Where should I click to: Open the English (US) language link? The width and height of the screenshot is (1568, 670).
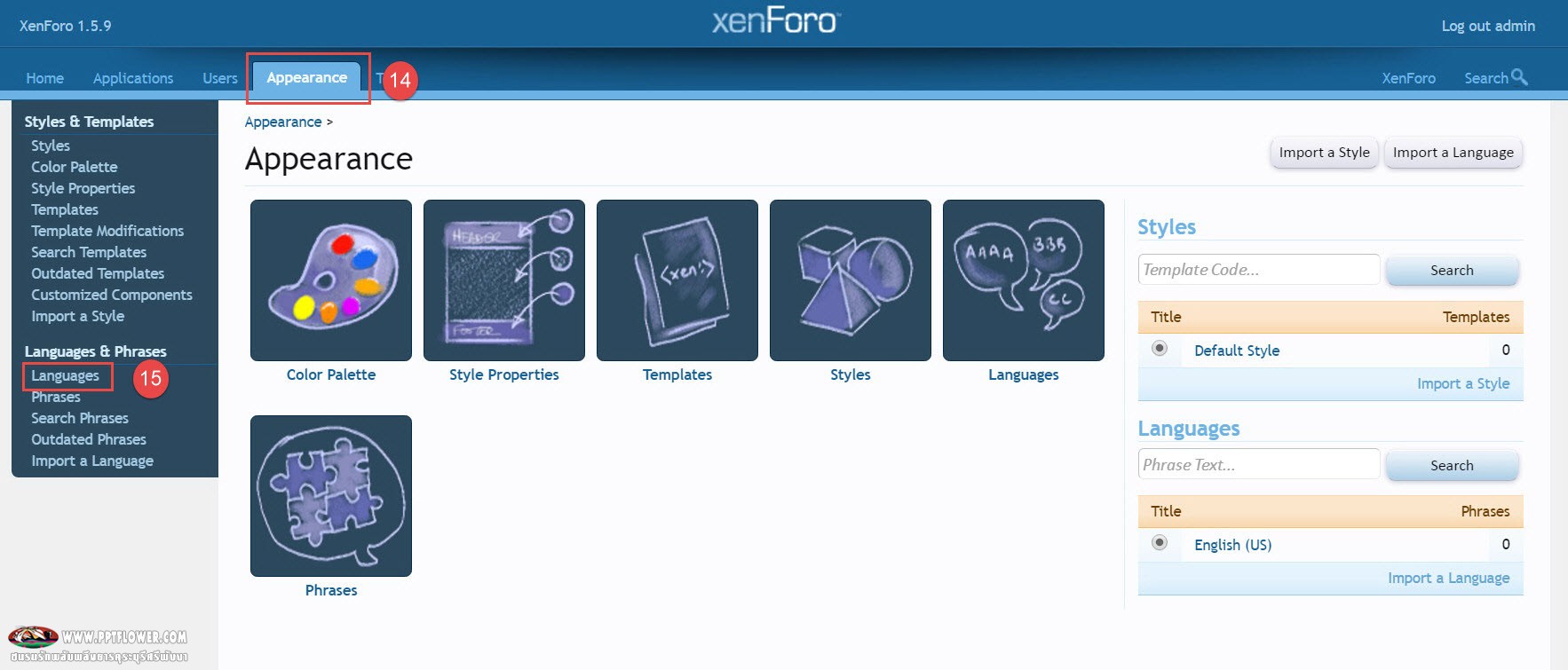click(1232, 545)
